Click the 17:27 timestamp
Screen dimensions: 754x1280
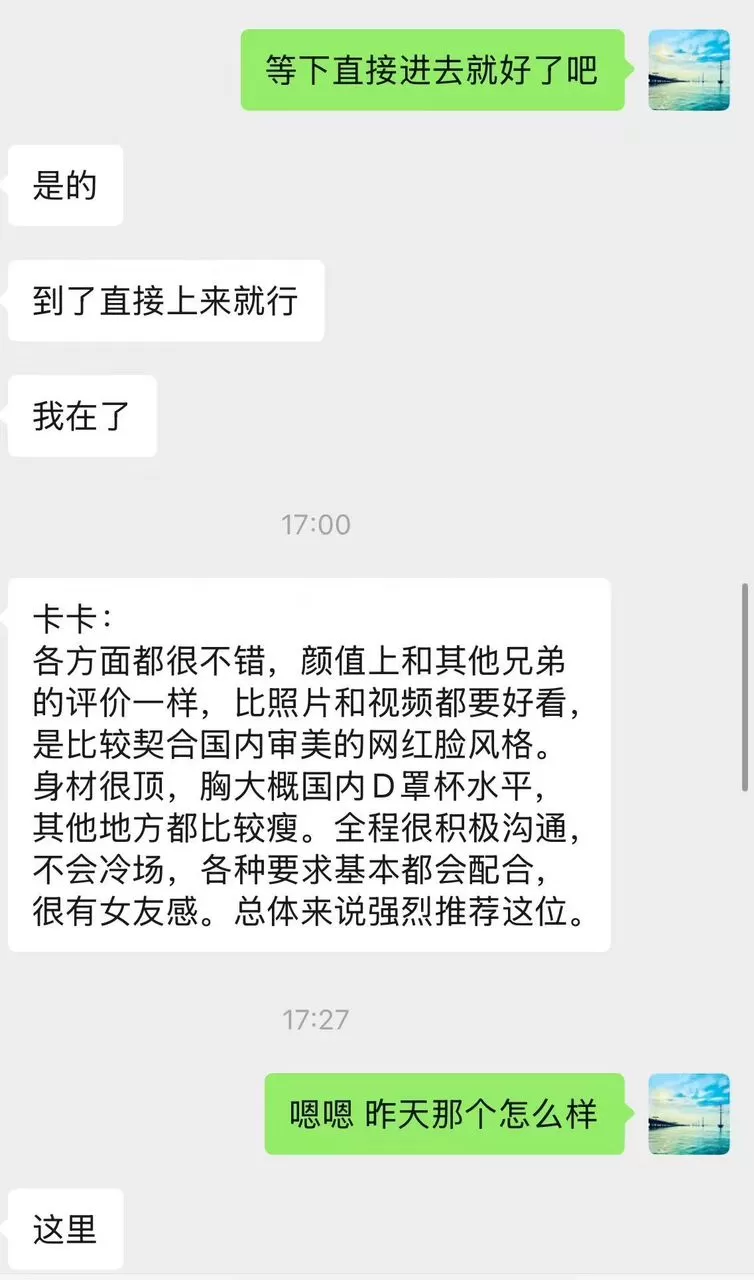click(x=316, y=1019)
